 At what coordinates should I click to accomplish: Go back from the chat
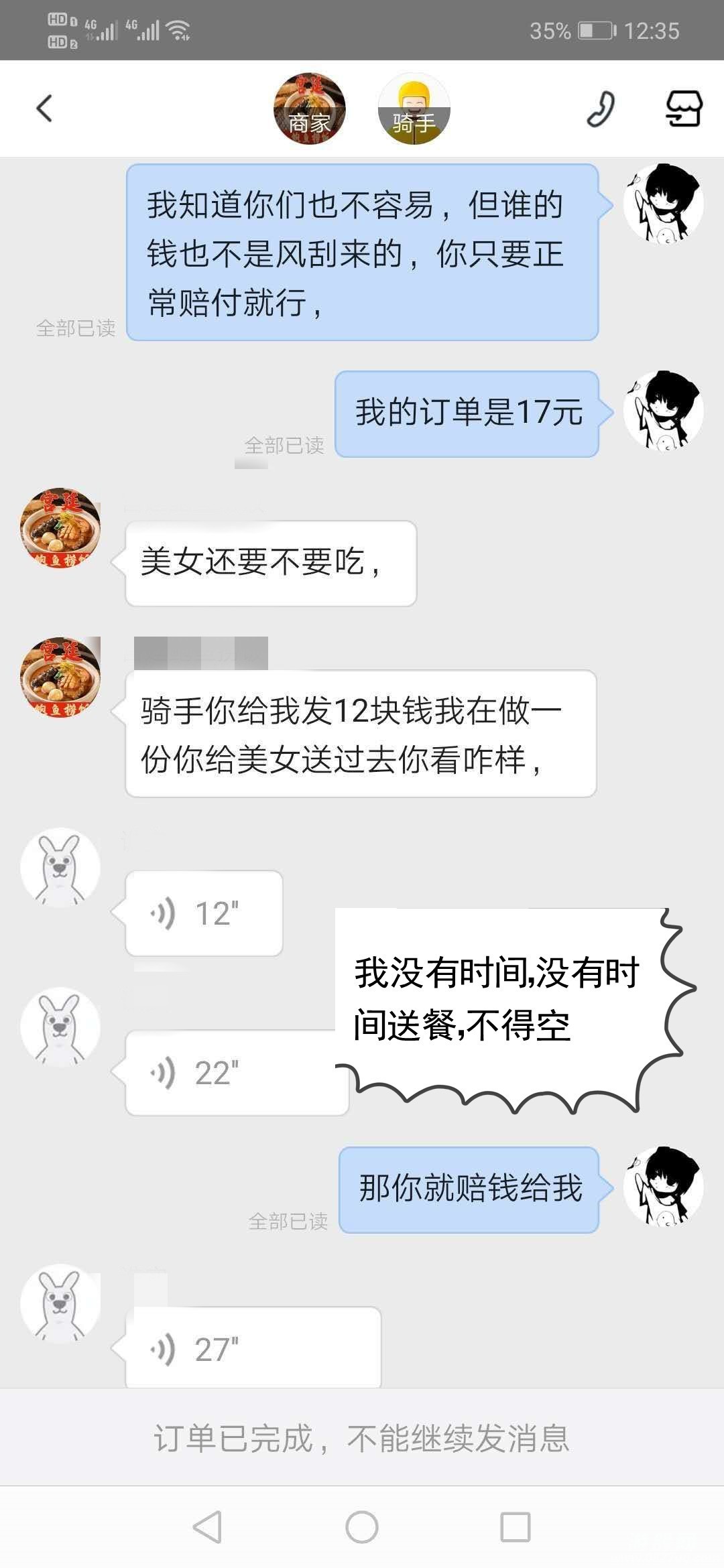point(44,109)
